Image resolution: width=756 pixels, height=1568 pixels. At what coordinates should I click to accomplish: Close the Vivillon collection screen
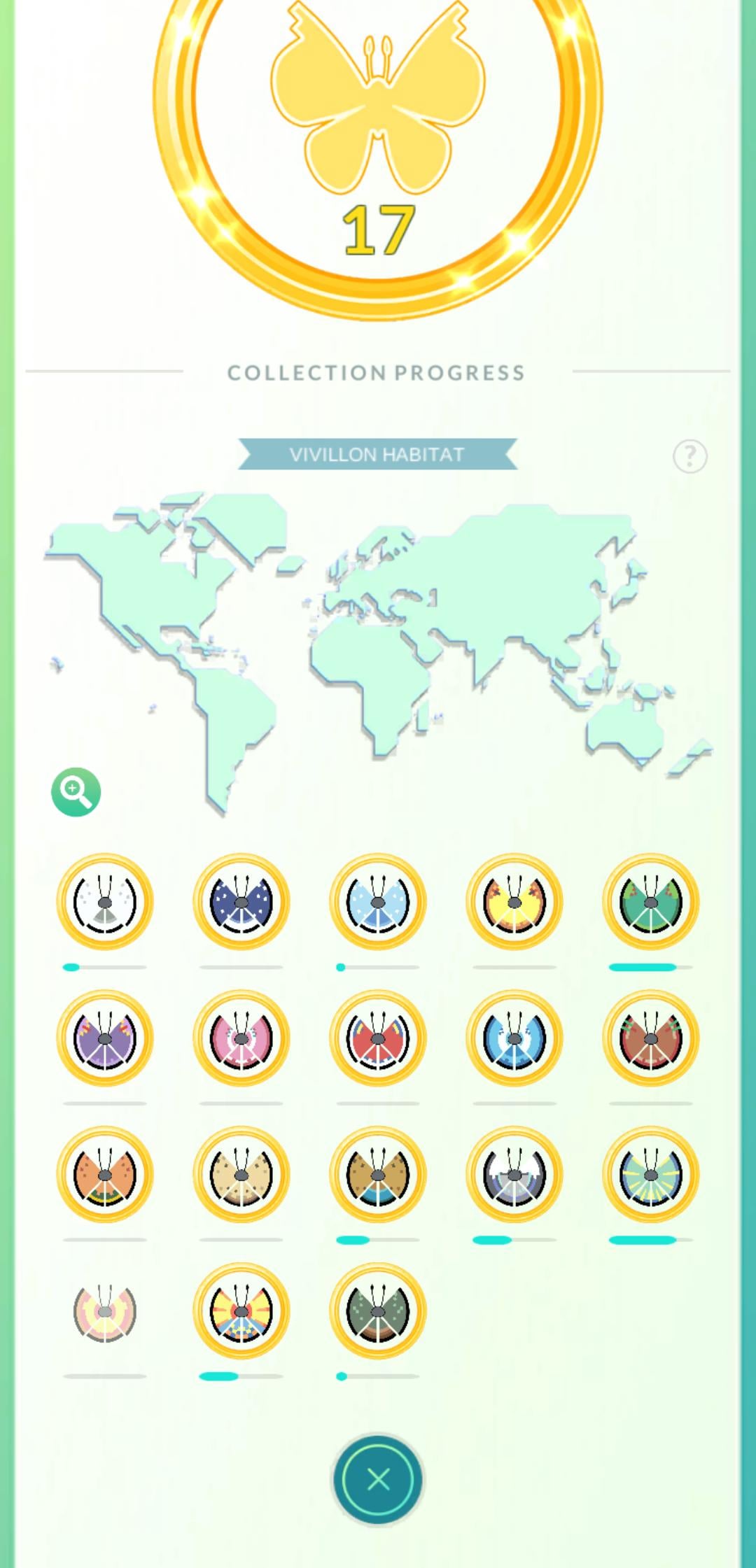click(378, 1479)
